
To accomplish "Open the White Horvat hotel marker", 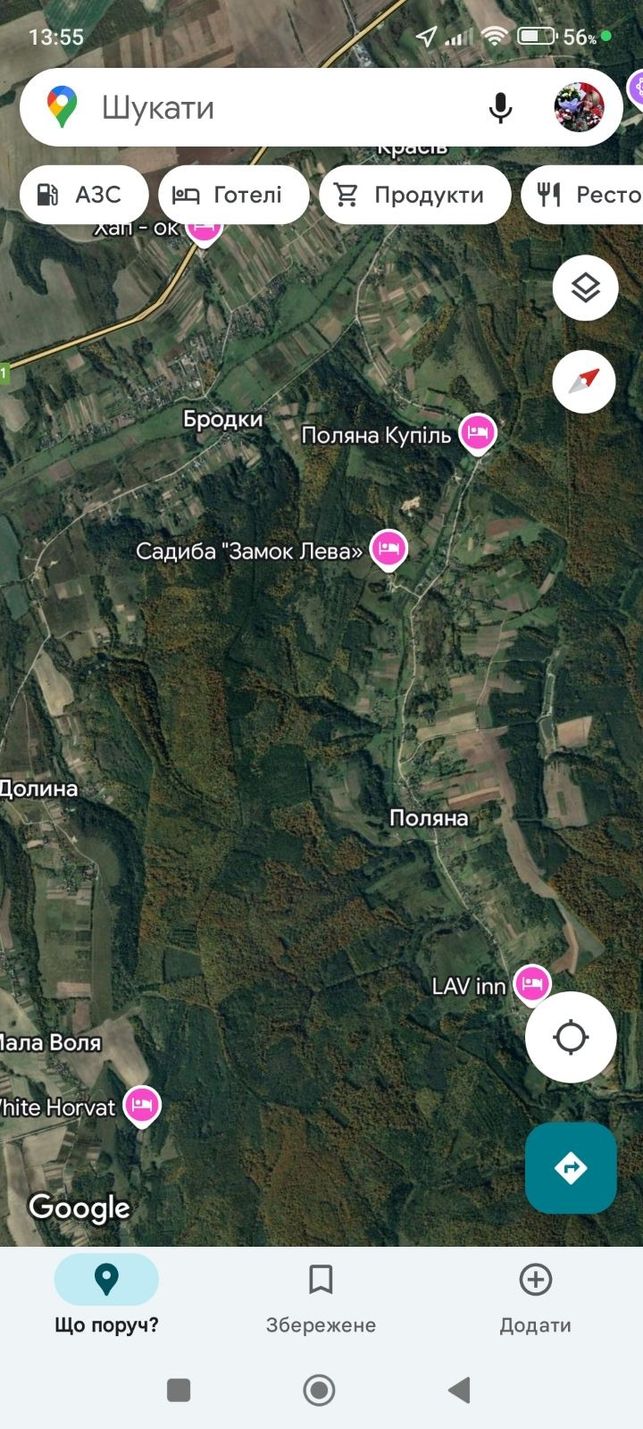I will [x=142, y=1106].
